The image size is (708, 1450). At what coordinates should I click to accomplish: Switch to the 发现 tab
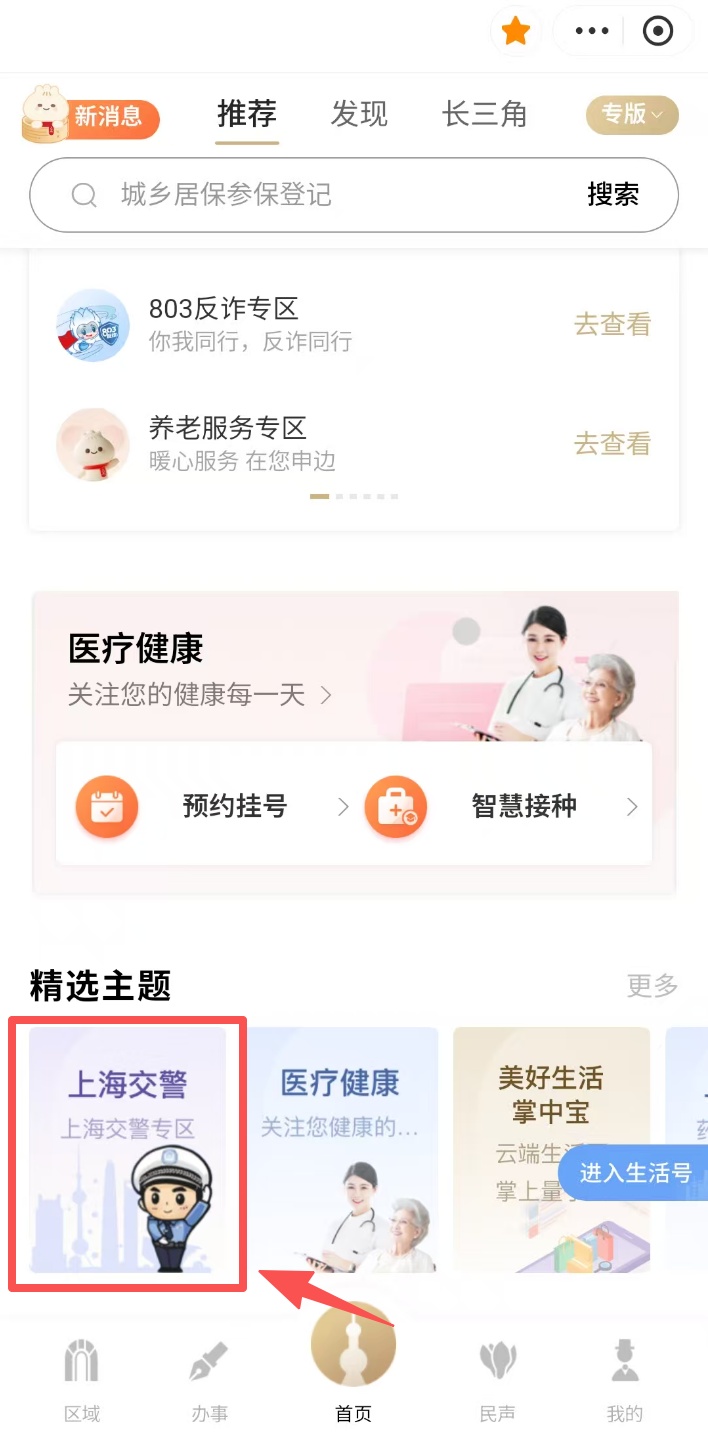coord(359,114)
